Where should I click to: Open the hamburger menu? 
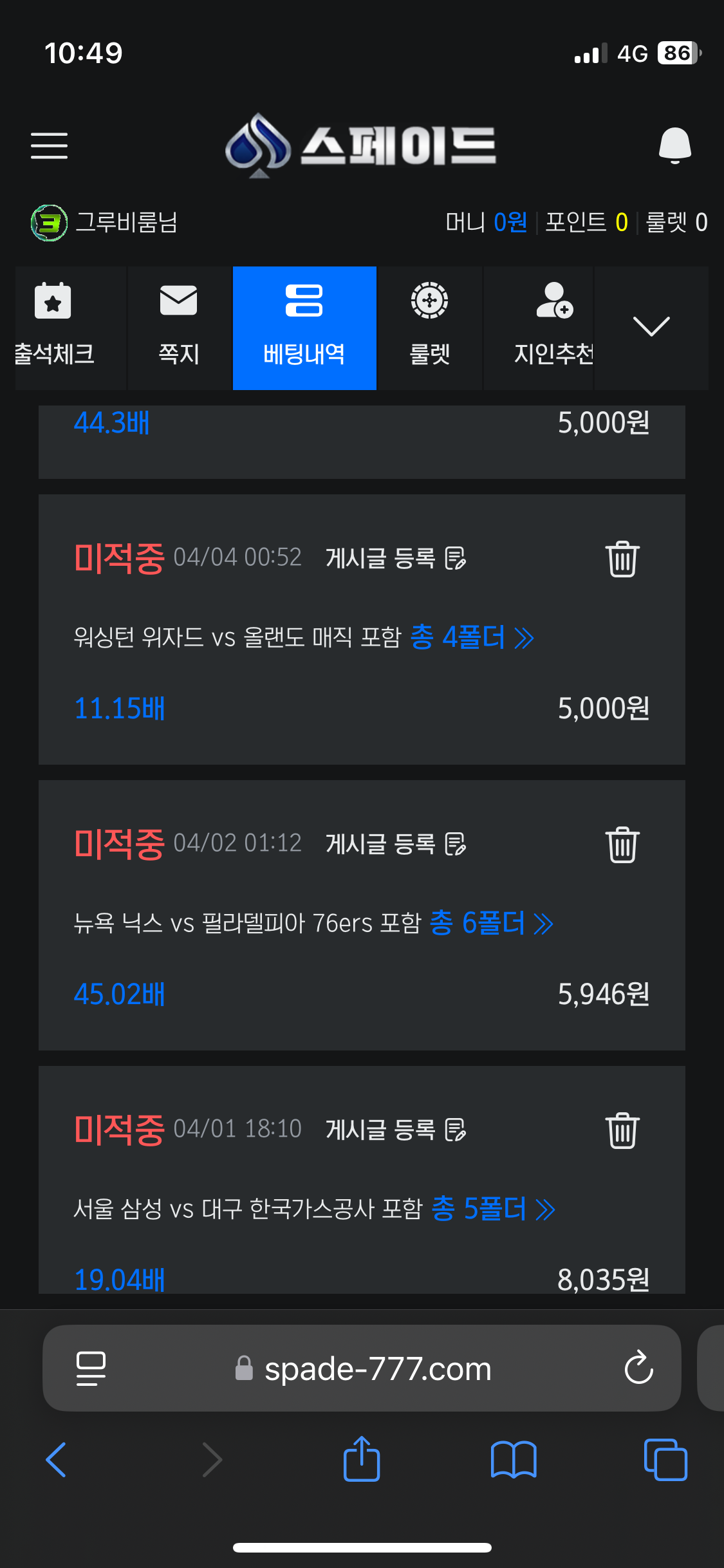[49, 145]
